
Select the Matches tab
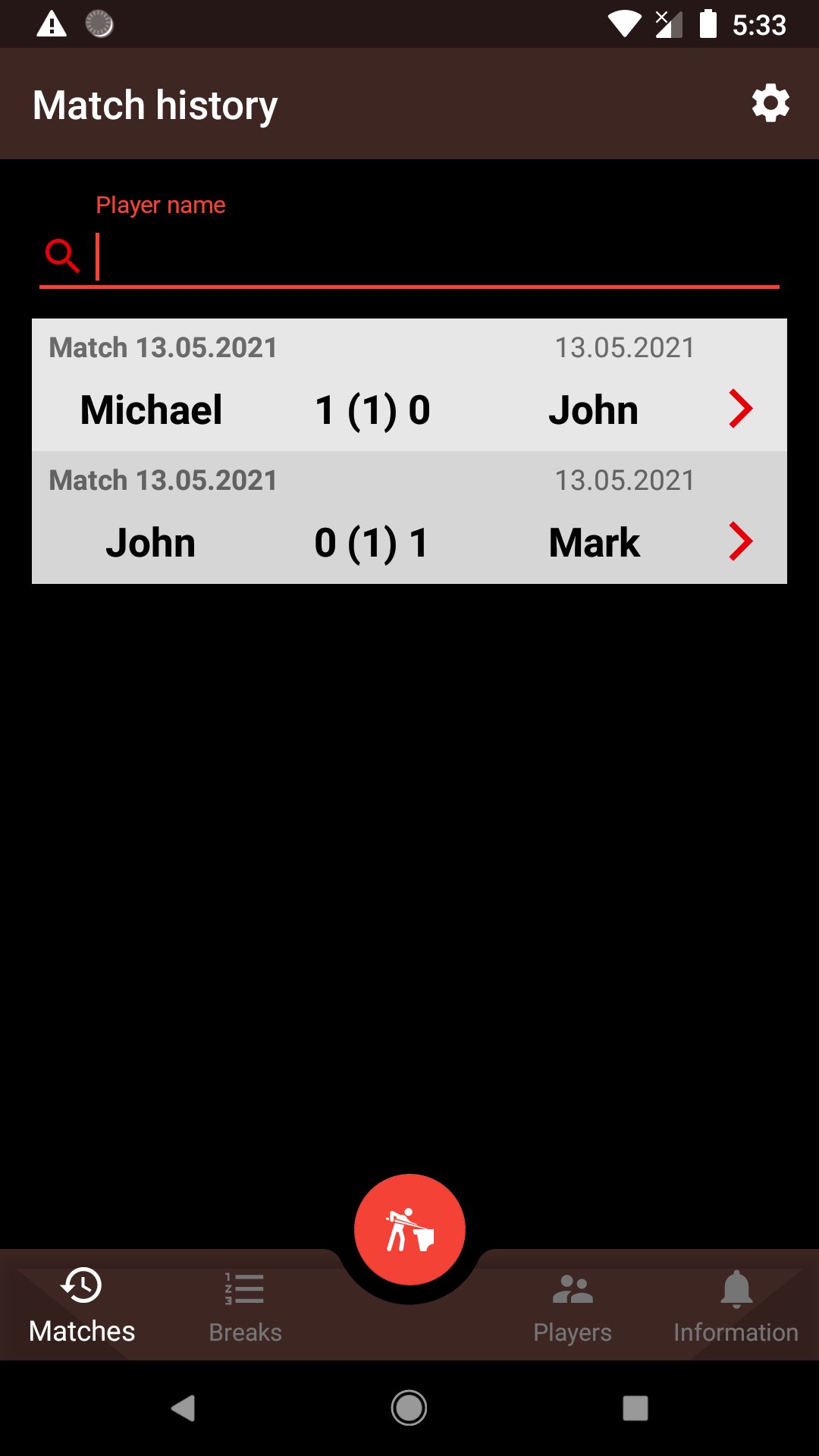point(82,1306)
